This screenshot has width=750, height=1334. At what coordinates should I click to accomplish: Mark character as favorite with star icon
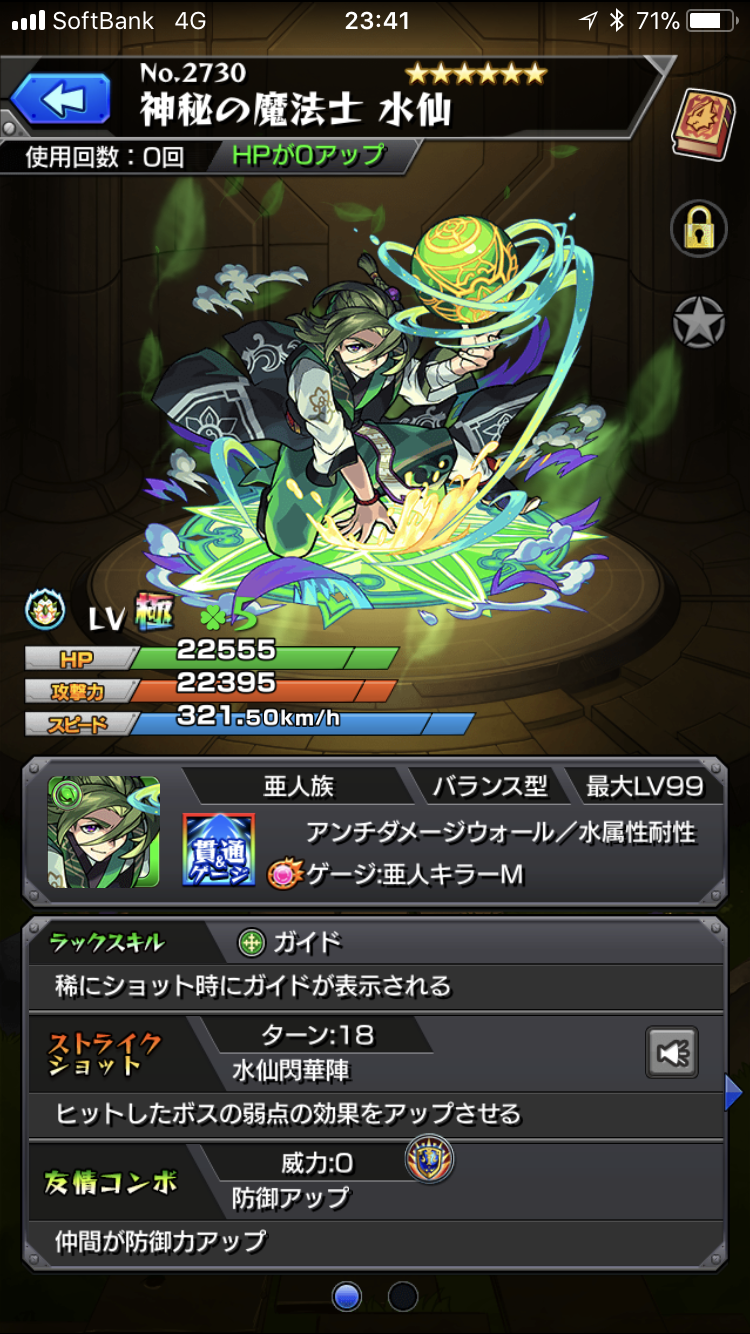(x=698, y=323)
